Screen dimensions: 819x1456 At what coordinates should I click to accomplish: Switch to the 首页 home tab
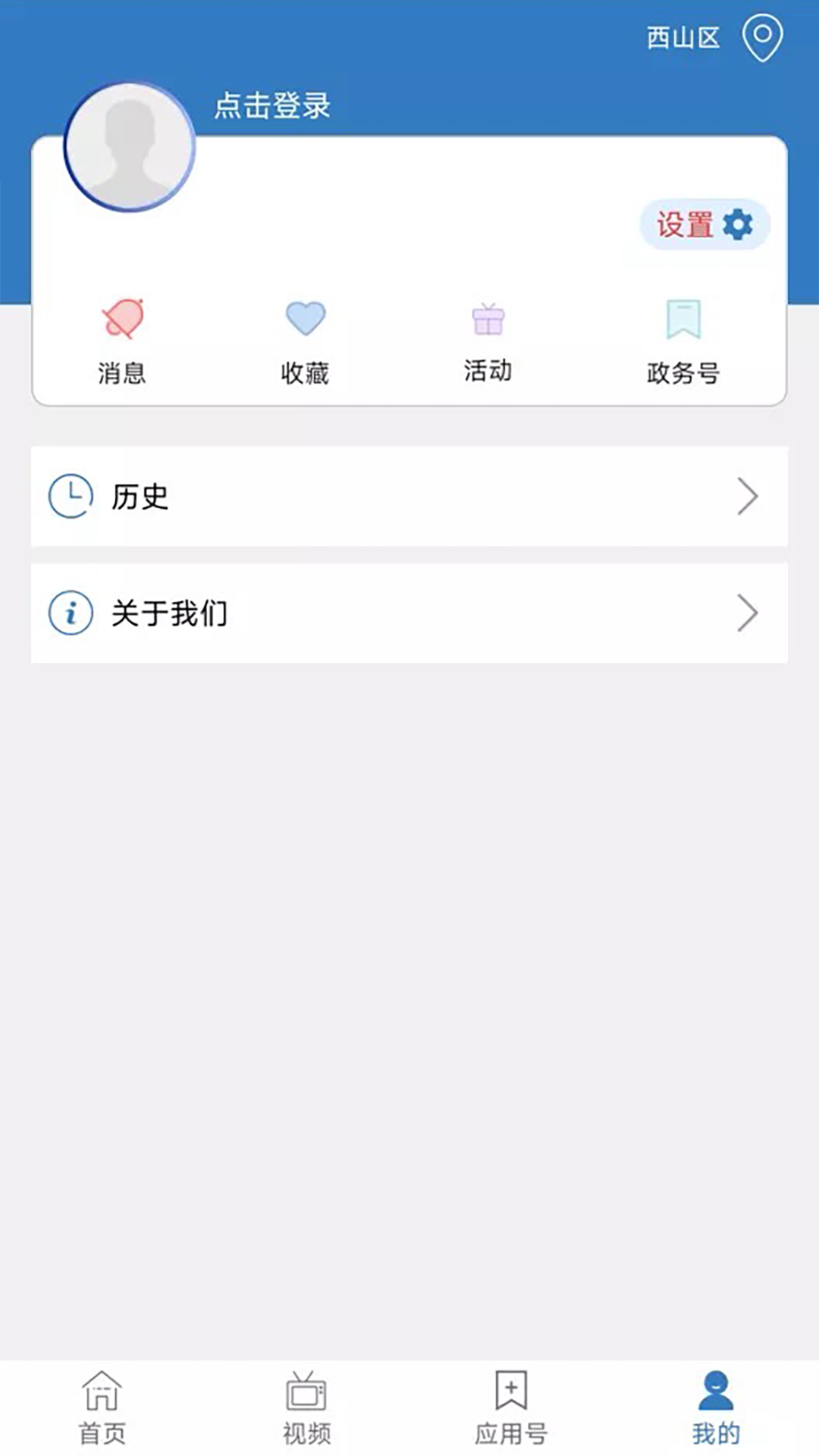[102, 1408]
